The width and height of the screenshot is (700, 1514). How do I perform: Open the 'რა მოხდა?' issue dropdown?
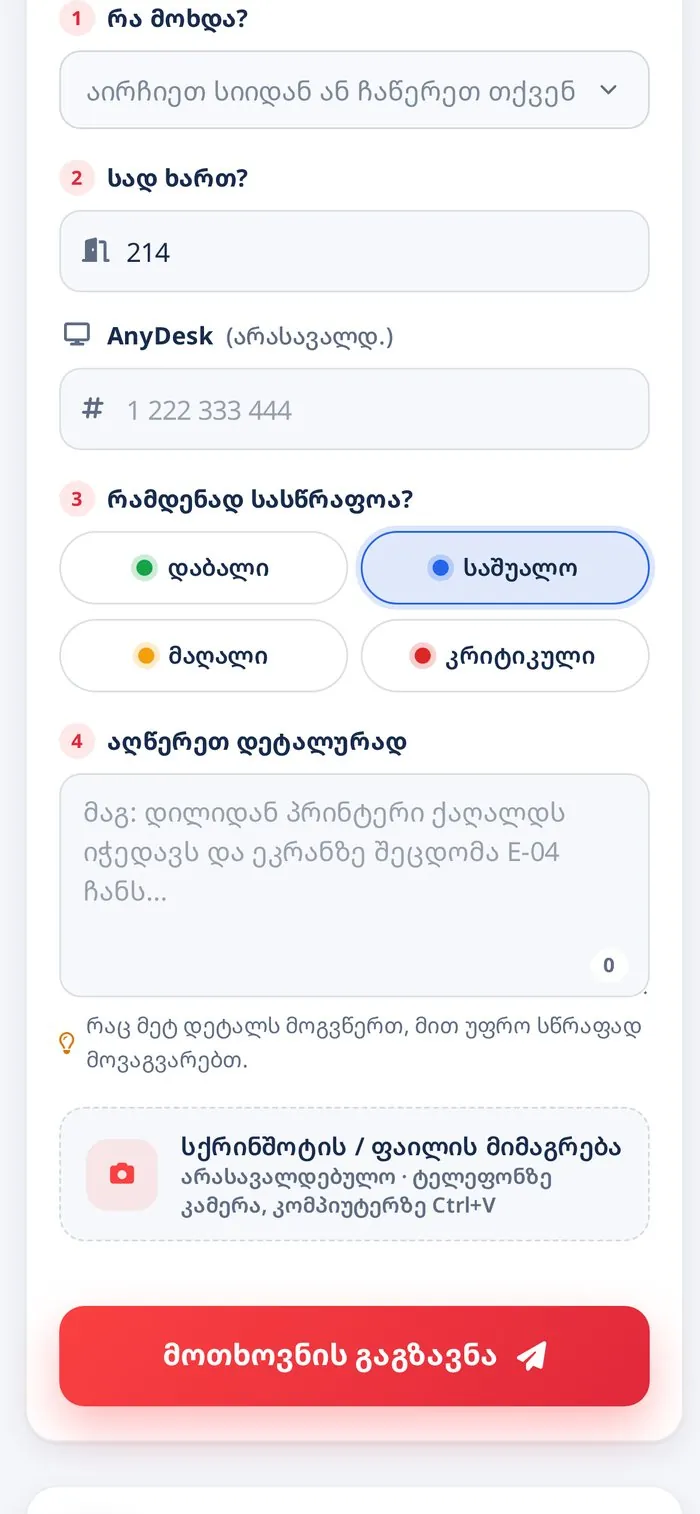pos(354,90)
